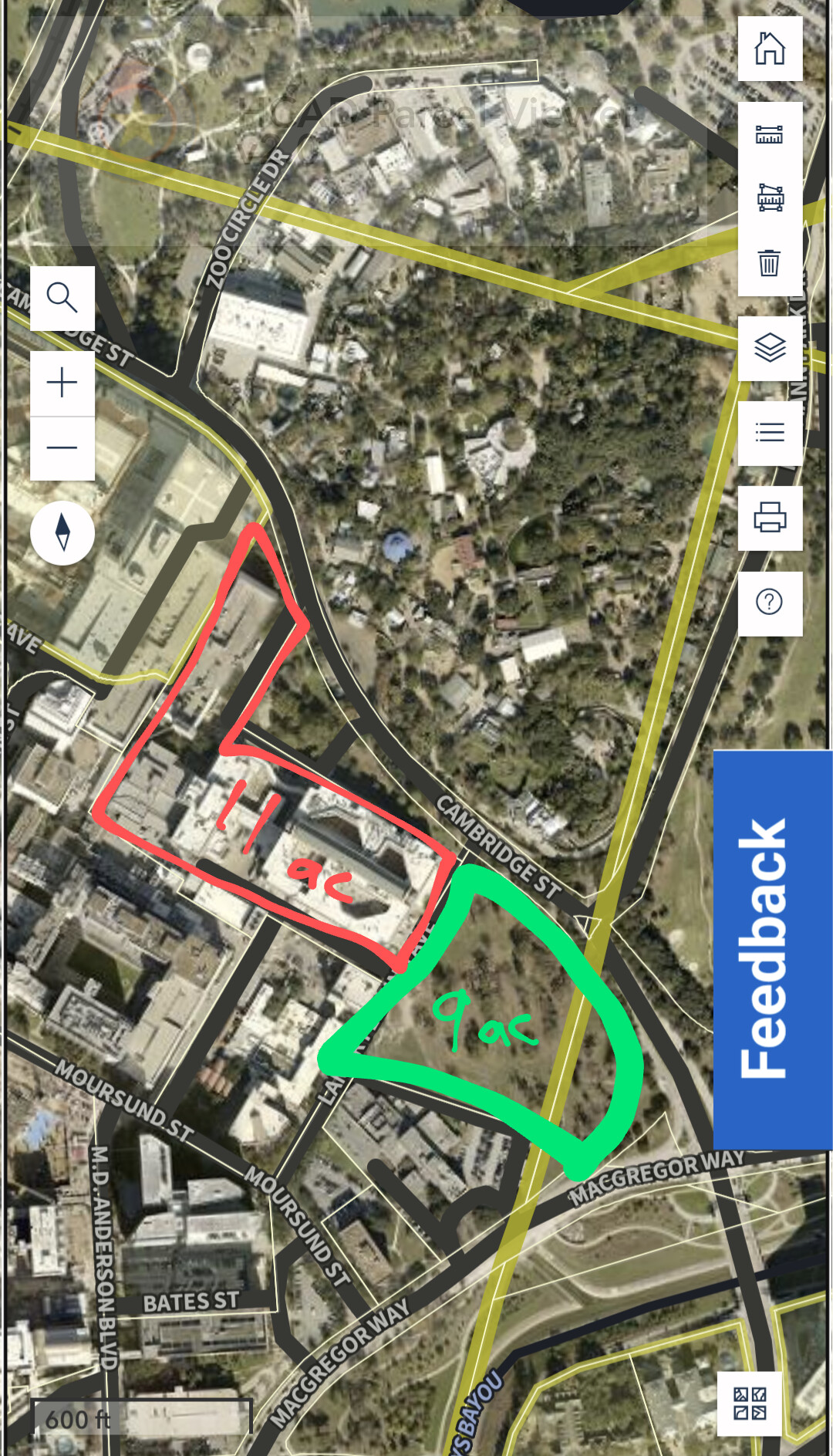The height and width of the screenshot is (1456, 833).
Task: Open the help question mark
Action: coord(770,602)
